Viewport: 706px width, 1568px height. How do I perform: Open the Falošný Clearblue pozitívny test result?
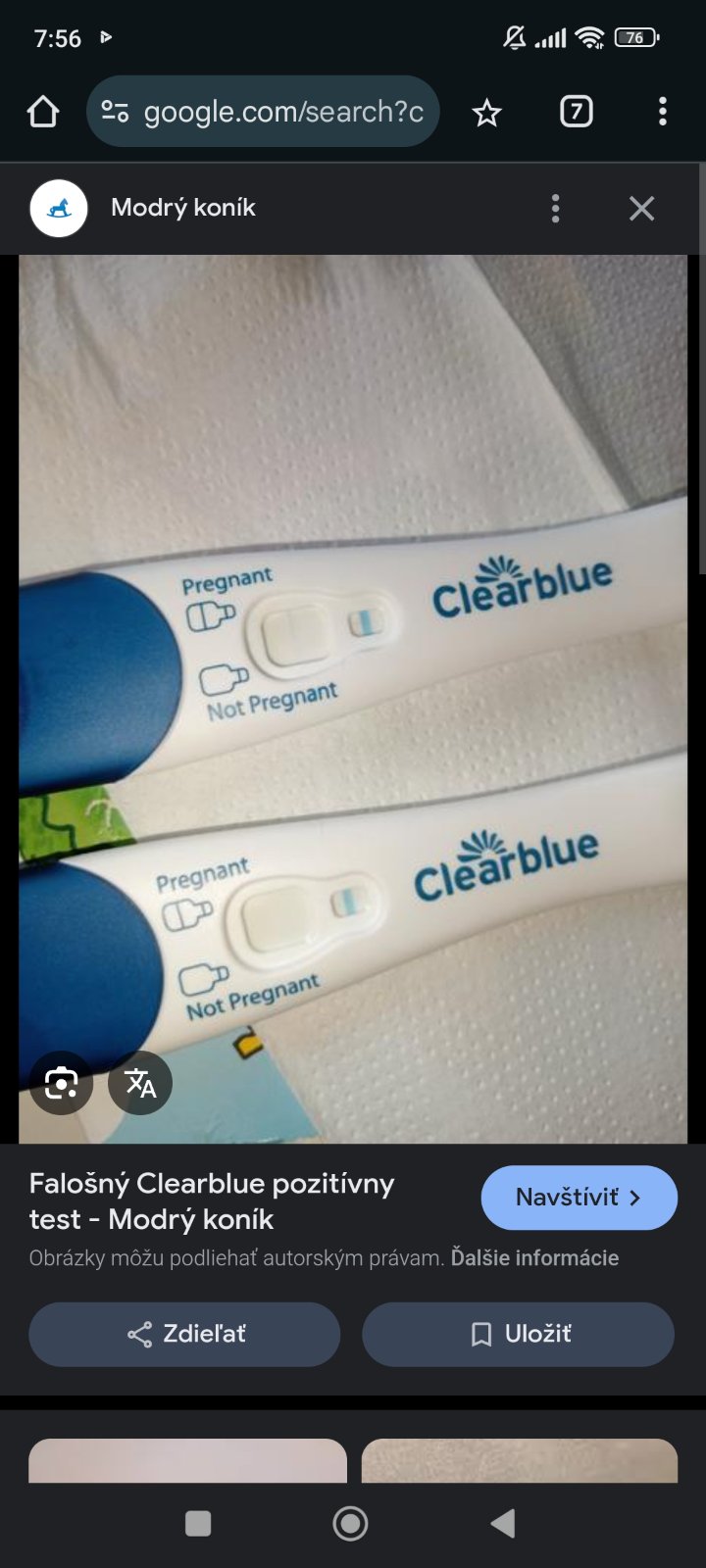pos(212,1200)
